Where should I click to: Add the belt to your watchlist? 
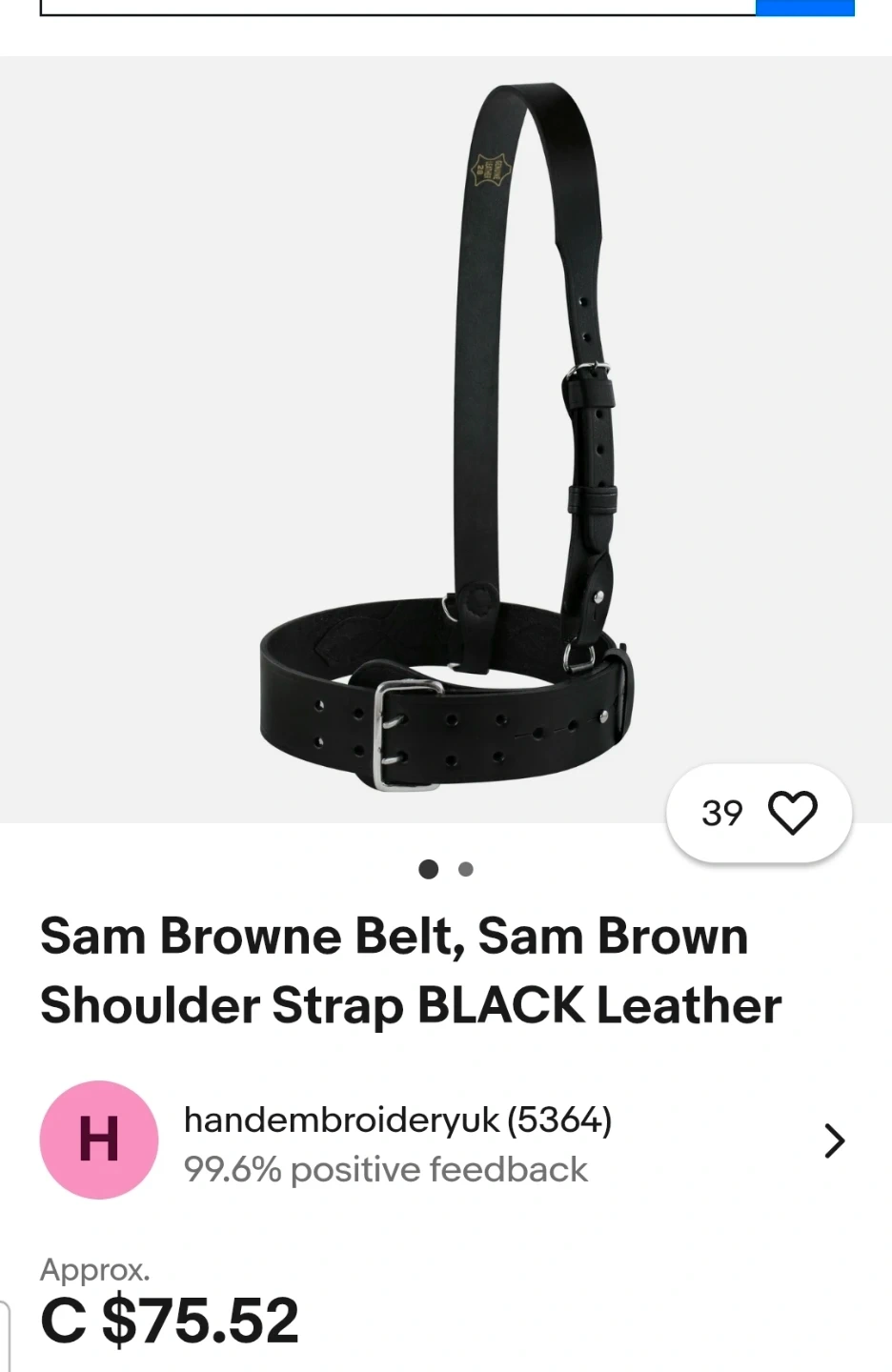(x=791, y=813)
